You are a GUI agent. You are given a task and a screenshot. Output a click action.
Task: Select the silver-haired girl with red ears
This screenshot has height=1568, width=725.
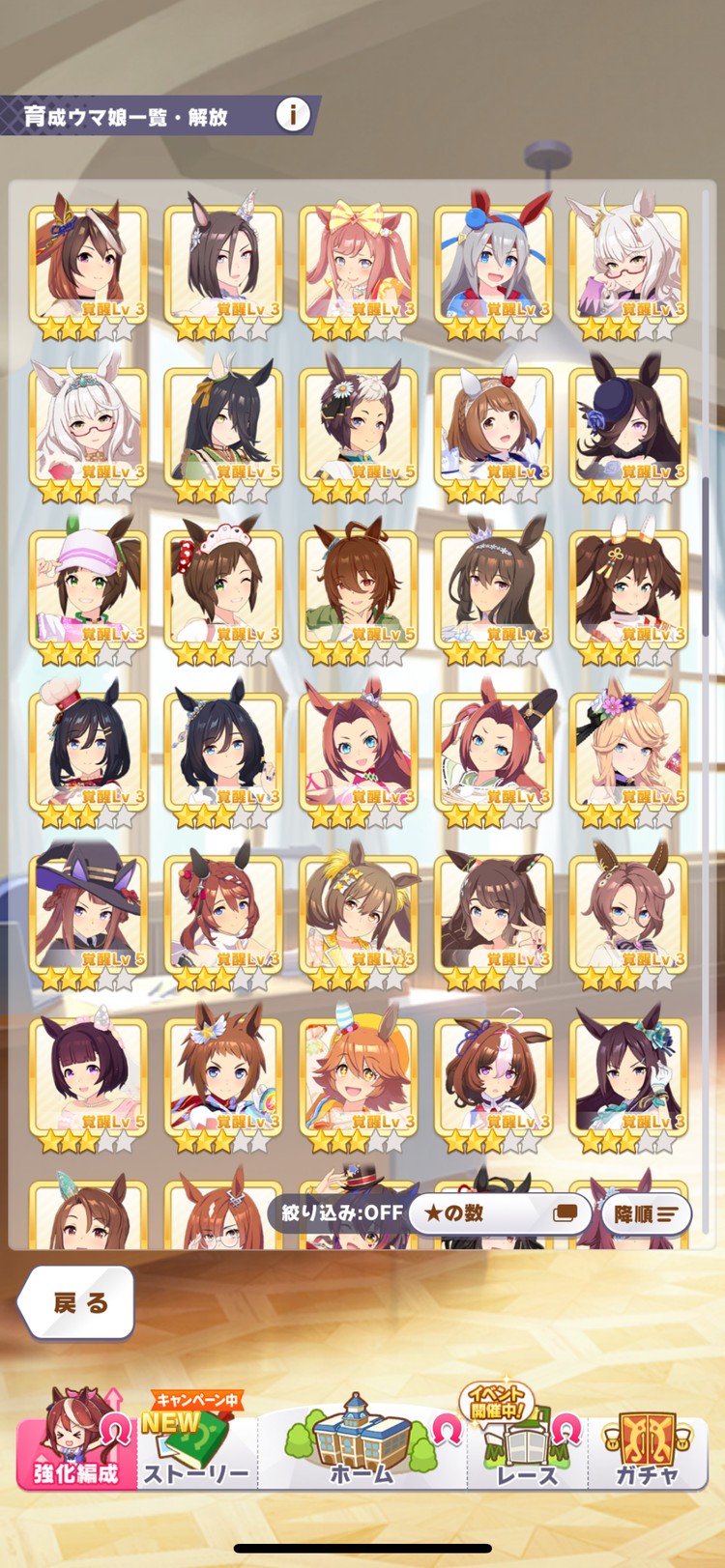494,263
